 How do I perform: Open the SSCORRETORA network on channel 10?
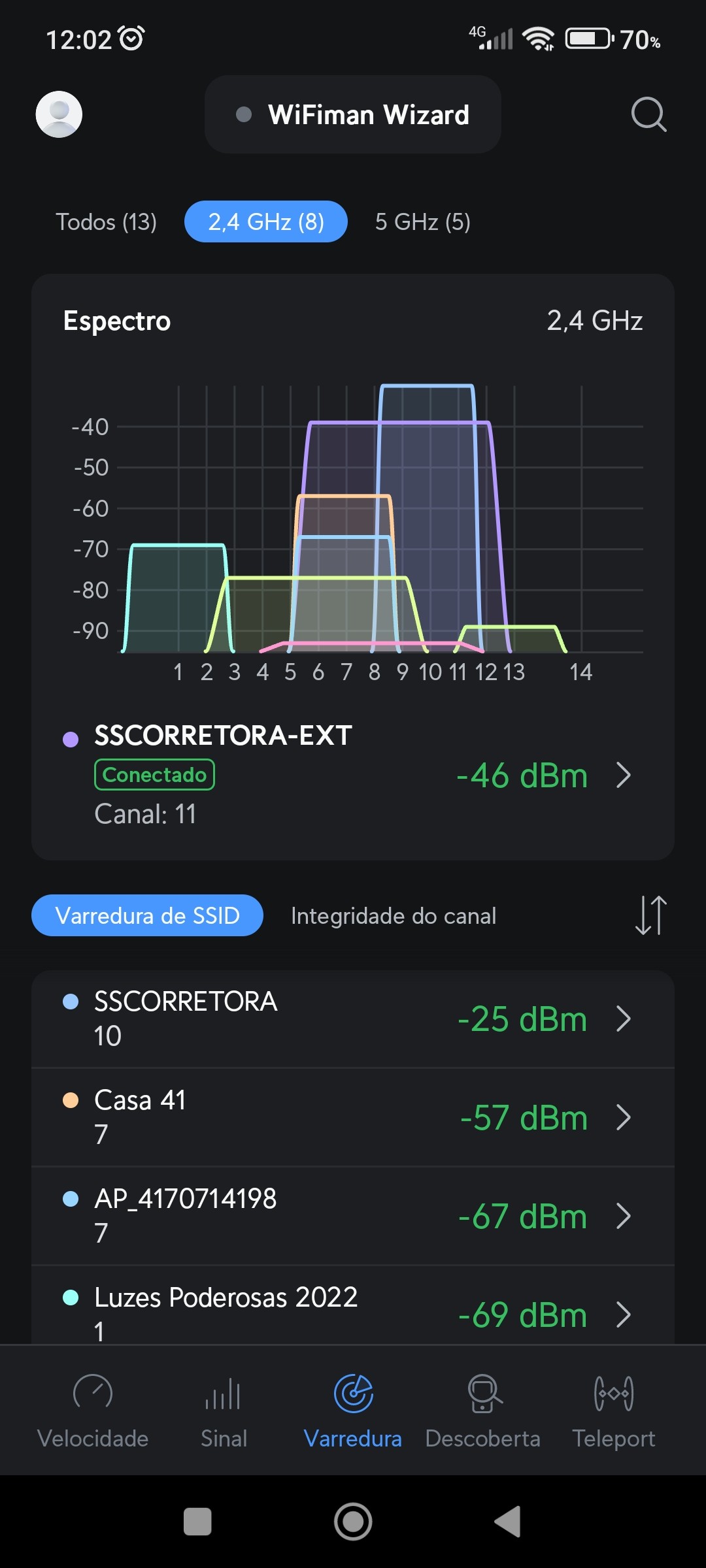click(353, 1019)
